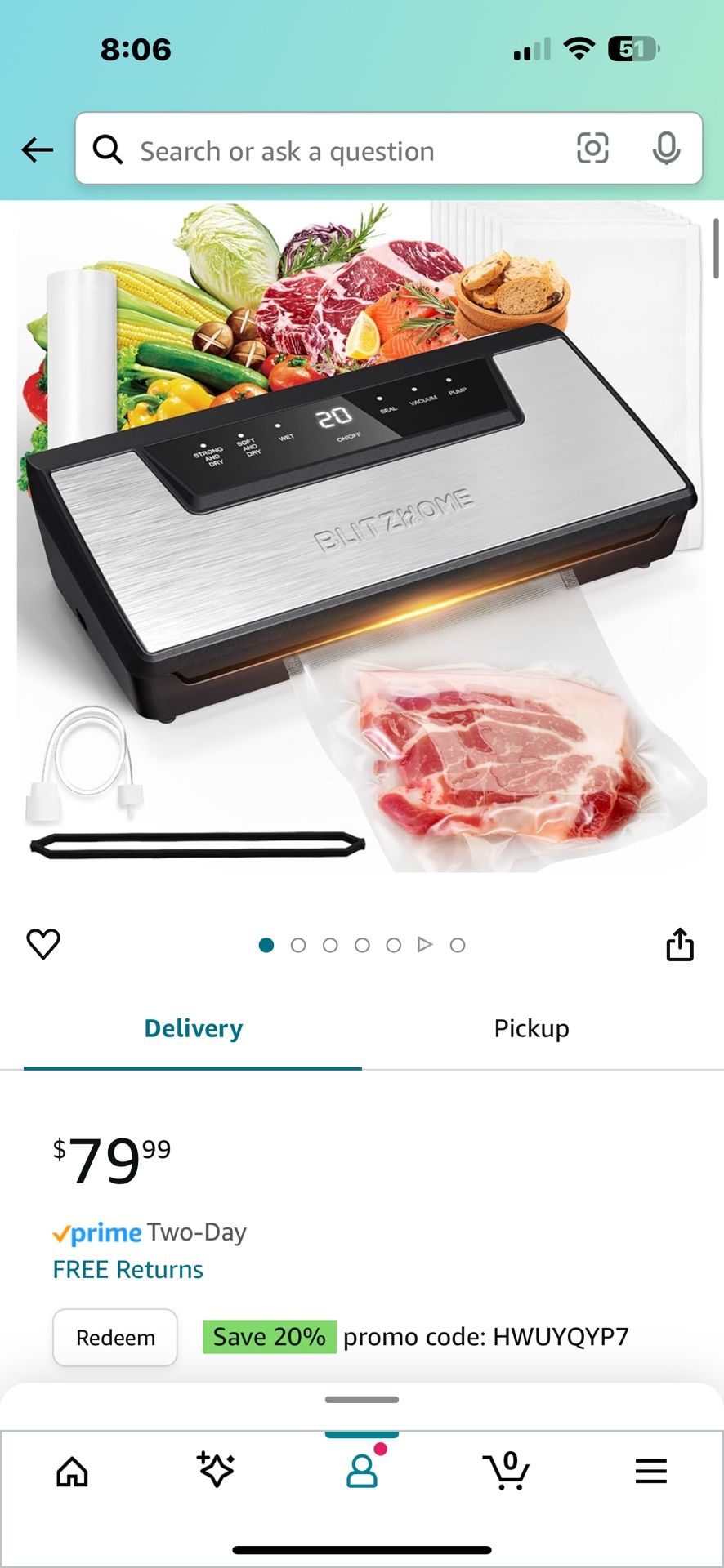Viewport: 724px width, 1568px height.
Task: Open the sparkle AI assistant tab
Action: point(217,1470)
